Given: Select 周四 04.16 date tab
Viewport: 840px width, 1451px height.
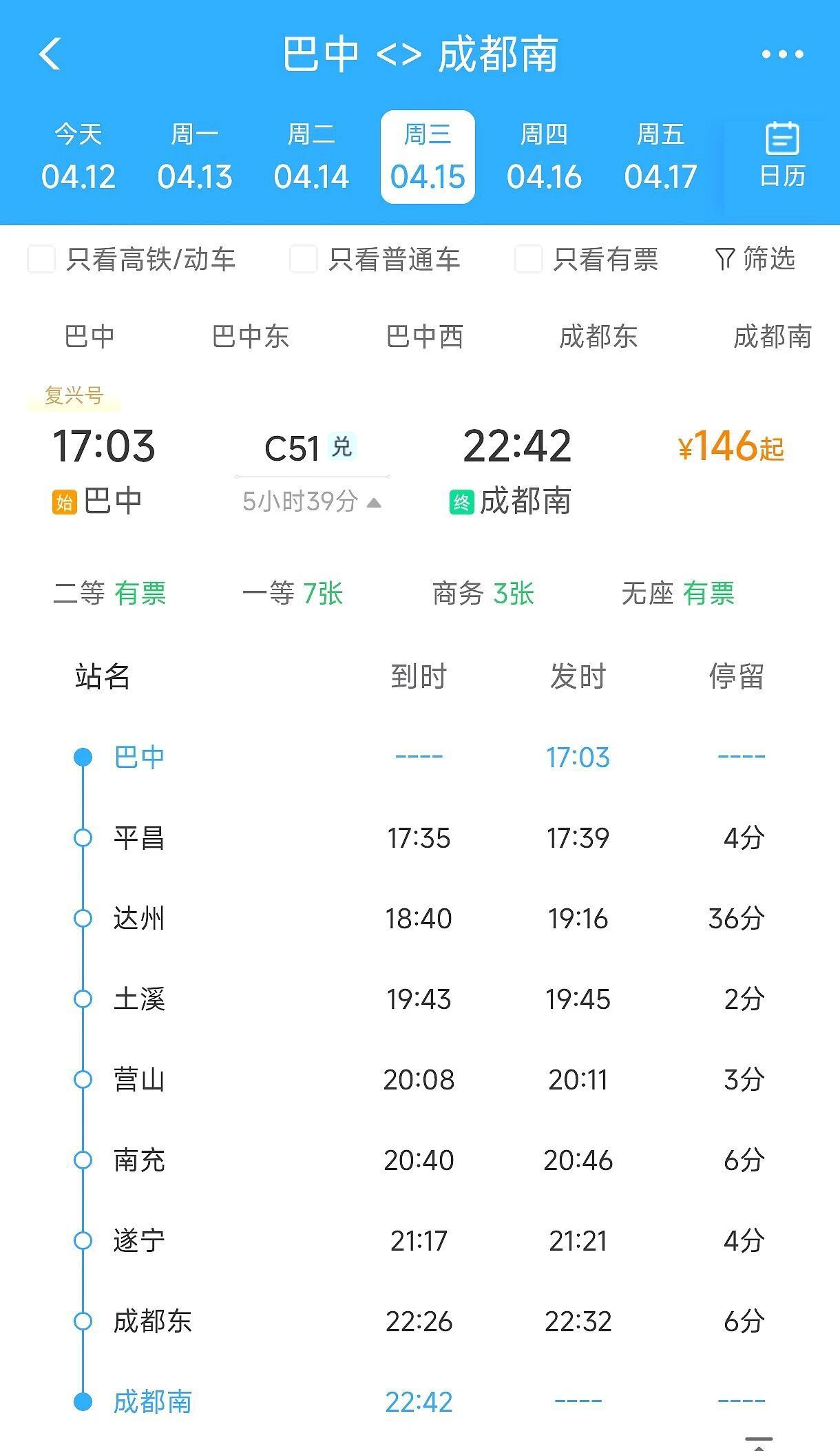Looking at the screenshot, I should pos(544,157).
